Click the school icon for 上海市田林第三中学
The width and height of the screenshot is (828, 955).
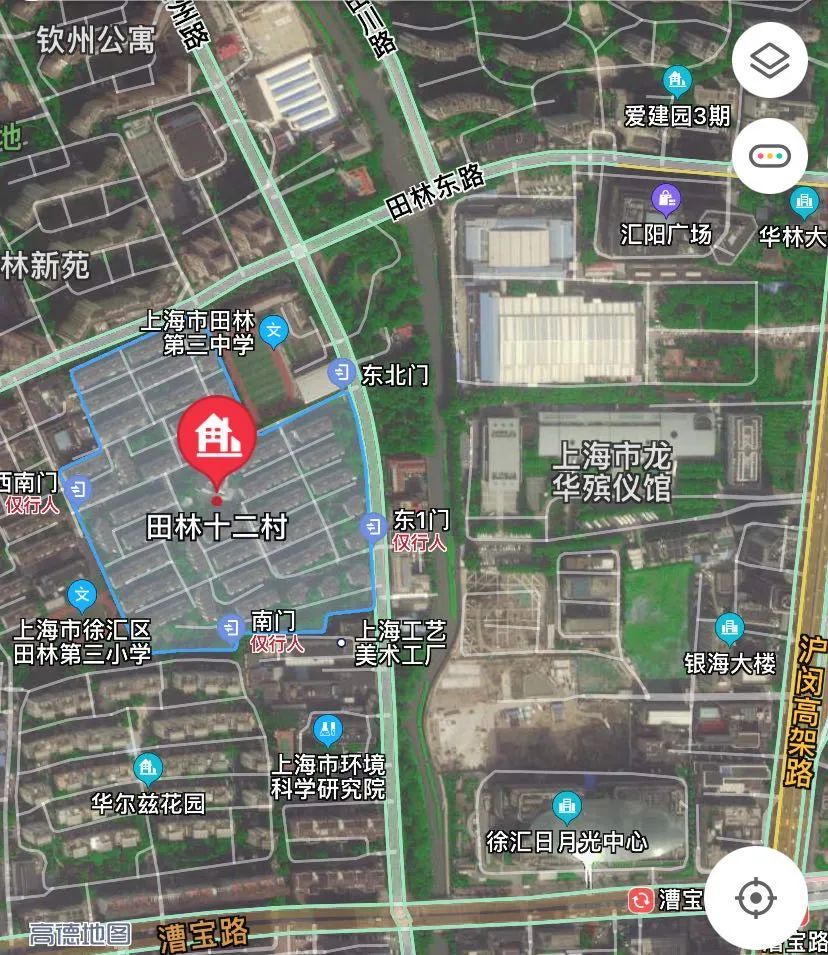273,329
